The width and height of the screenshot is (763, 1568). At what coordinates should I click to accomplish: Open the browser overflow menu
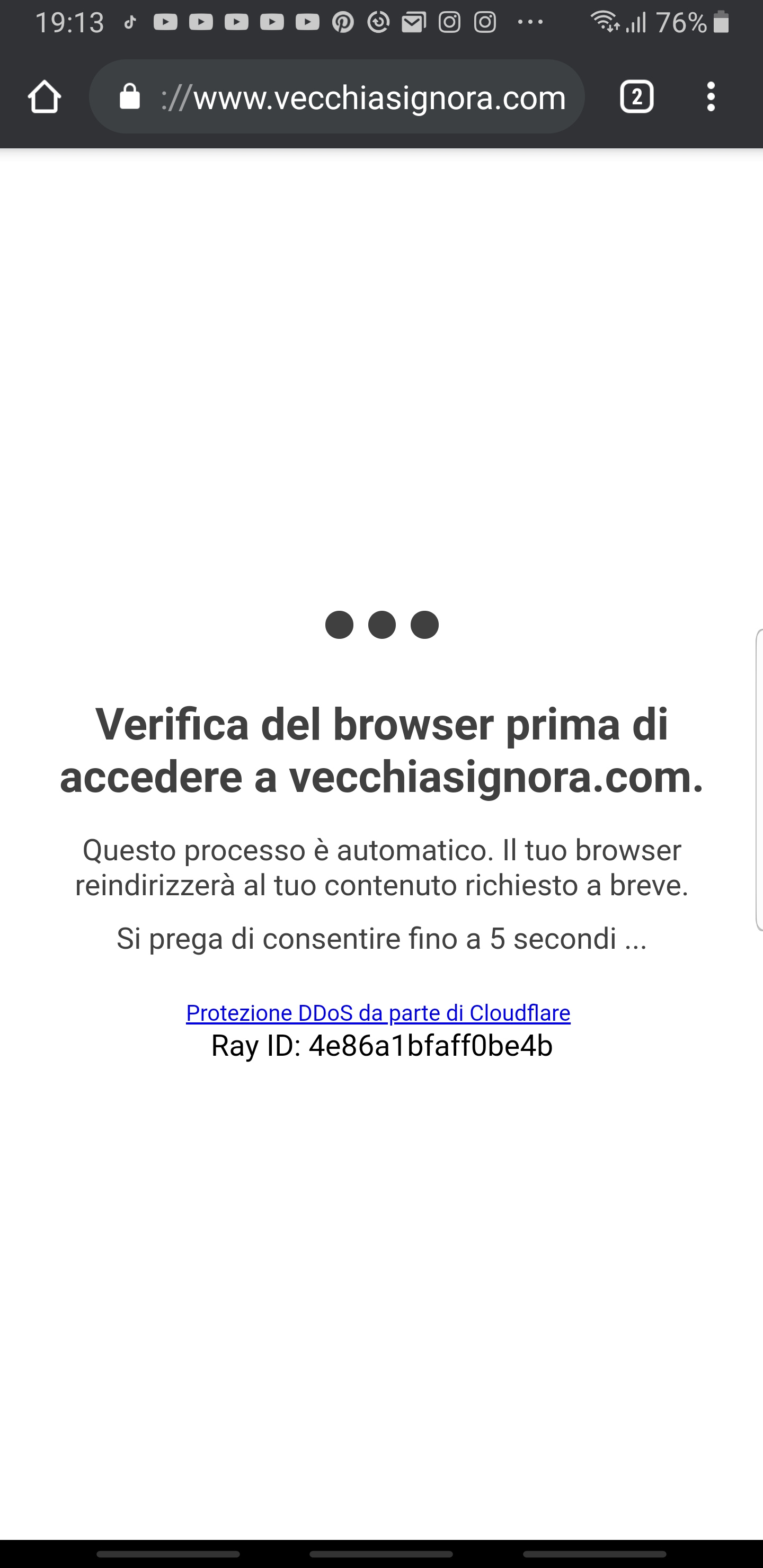pyautogui.click(x=711, y=97)
